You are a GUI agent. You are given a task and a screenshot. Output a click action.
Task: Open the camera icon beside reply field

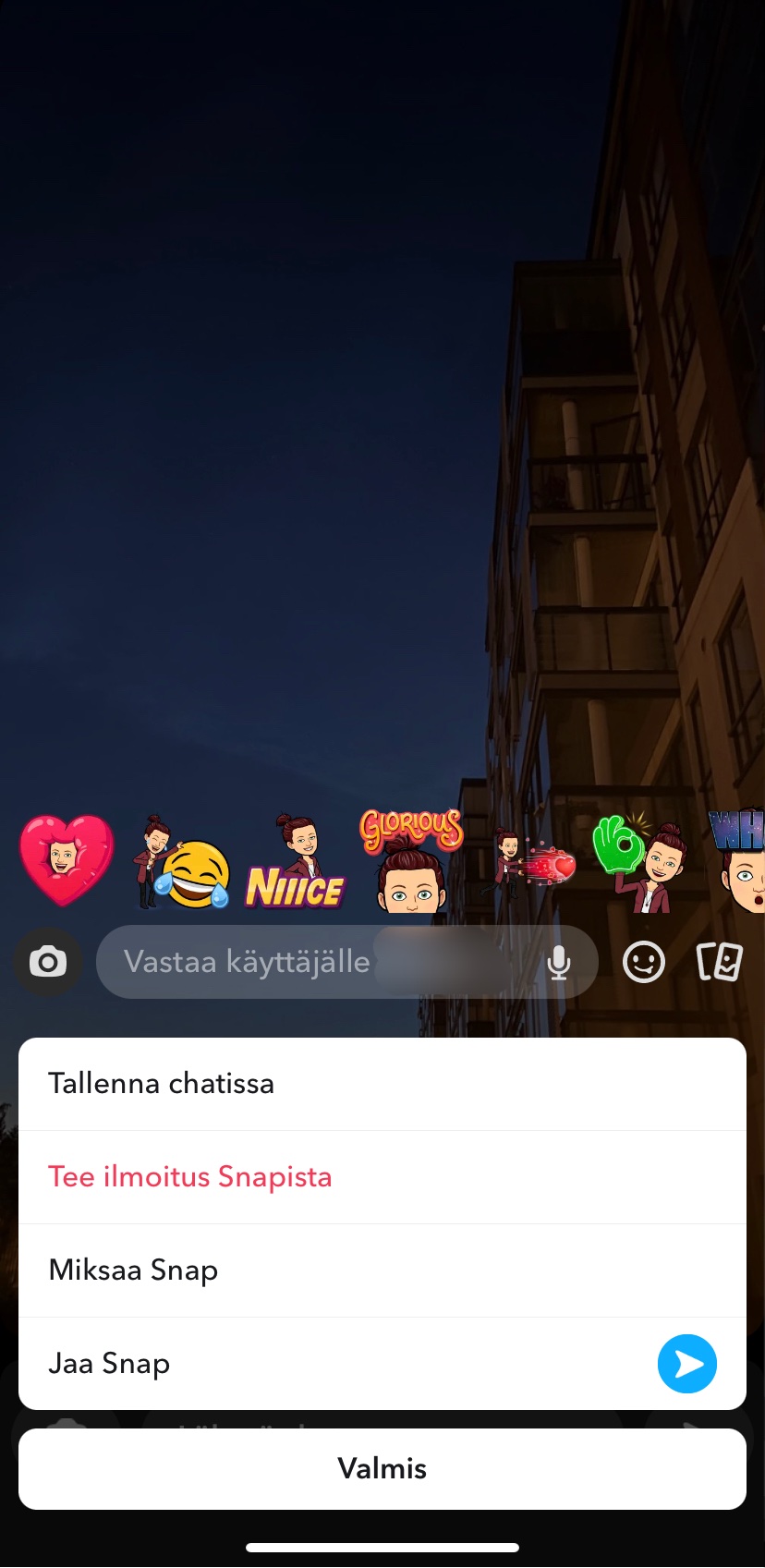[x=48, y=962]
